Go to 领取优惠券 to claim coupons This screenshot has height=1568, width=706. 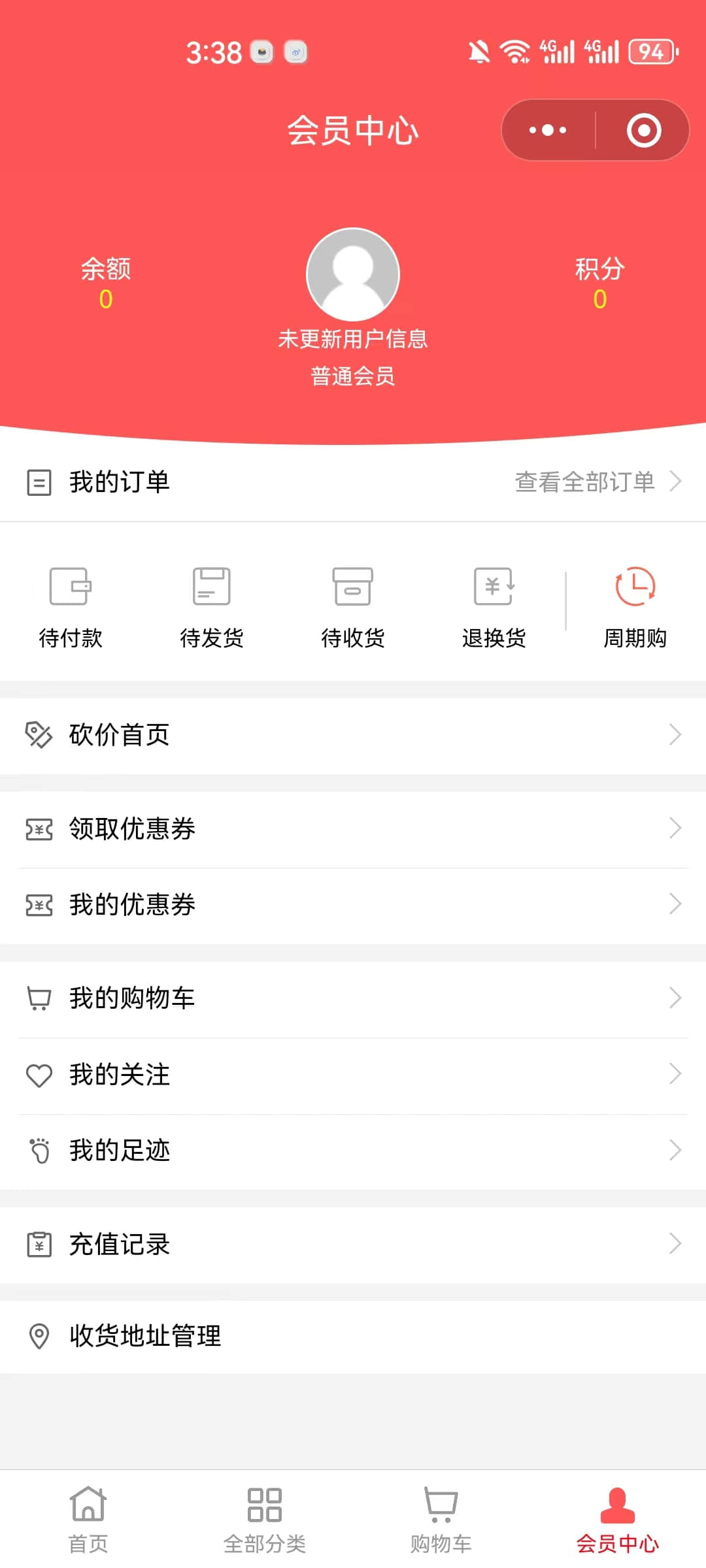(x=353, y=828)
